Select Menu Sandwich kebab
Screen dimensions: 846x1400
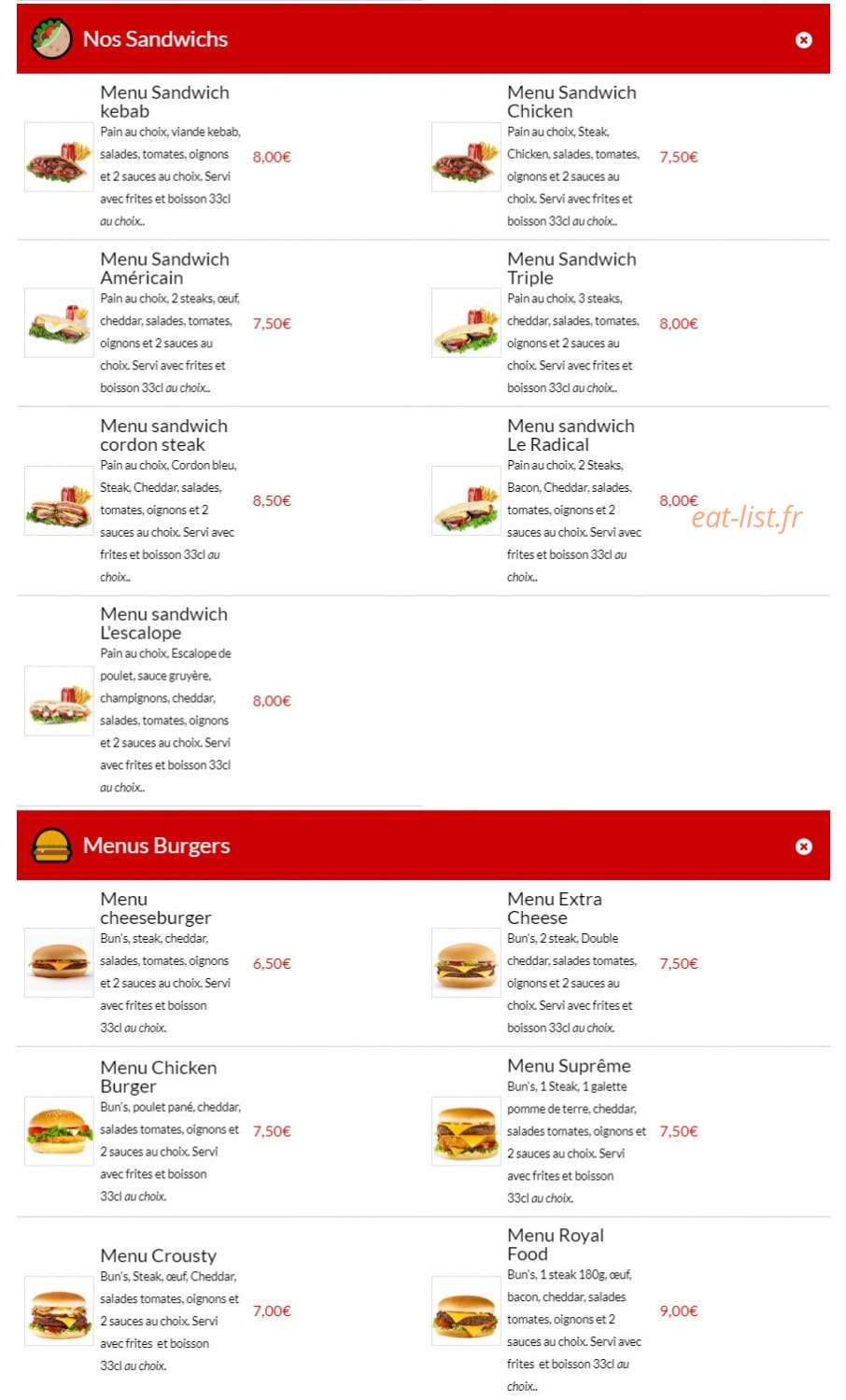coord(164,102)
